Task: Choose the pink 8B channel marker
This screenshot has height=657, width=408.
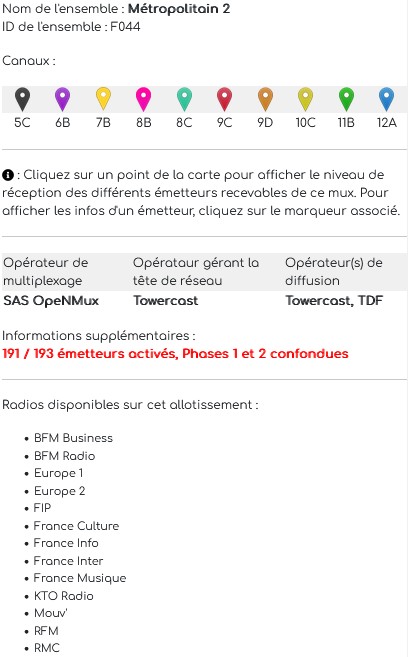Action: tap(143, 99)
